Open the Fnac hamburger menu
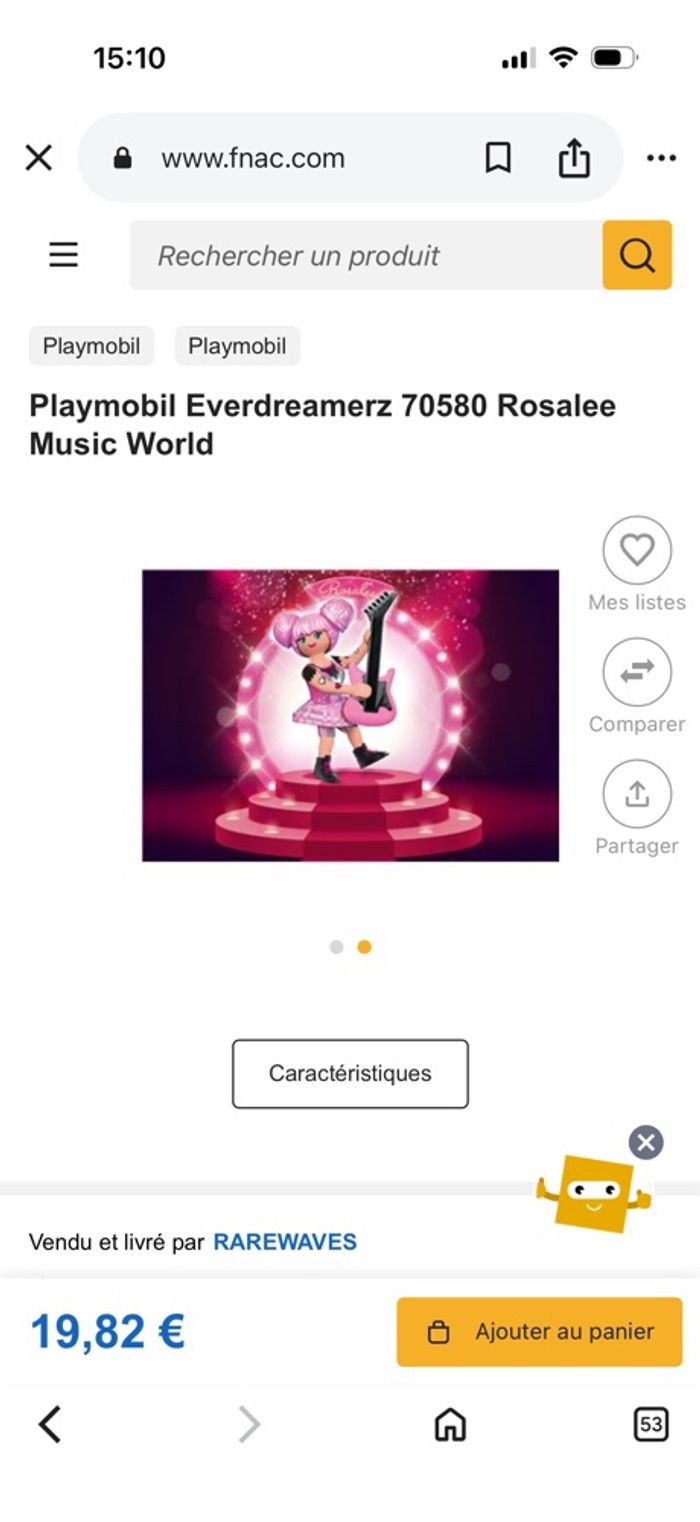The height and width of the screenshot is (1522, 700). click(63, 255)
